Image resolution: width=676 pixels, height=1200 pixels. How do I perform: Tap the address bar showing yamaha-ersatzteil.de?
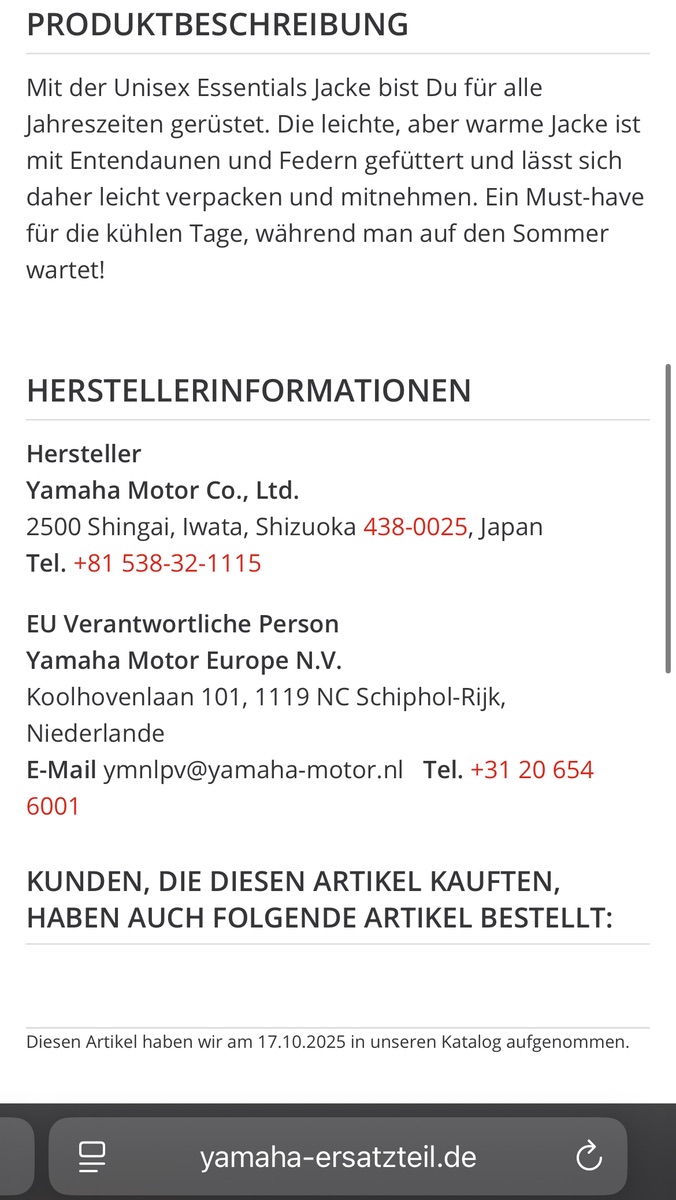[338, 1157]
